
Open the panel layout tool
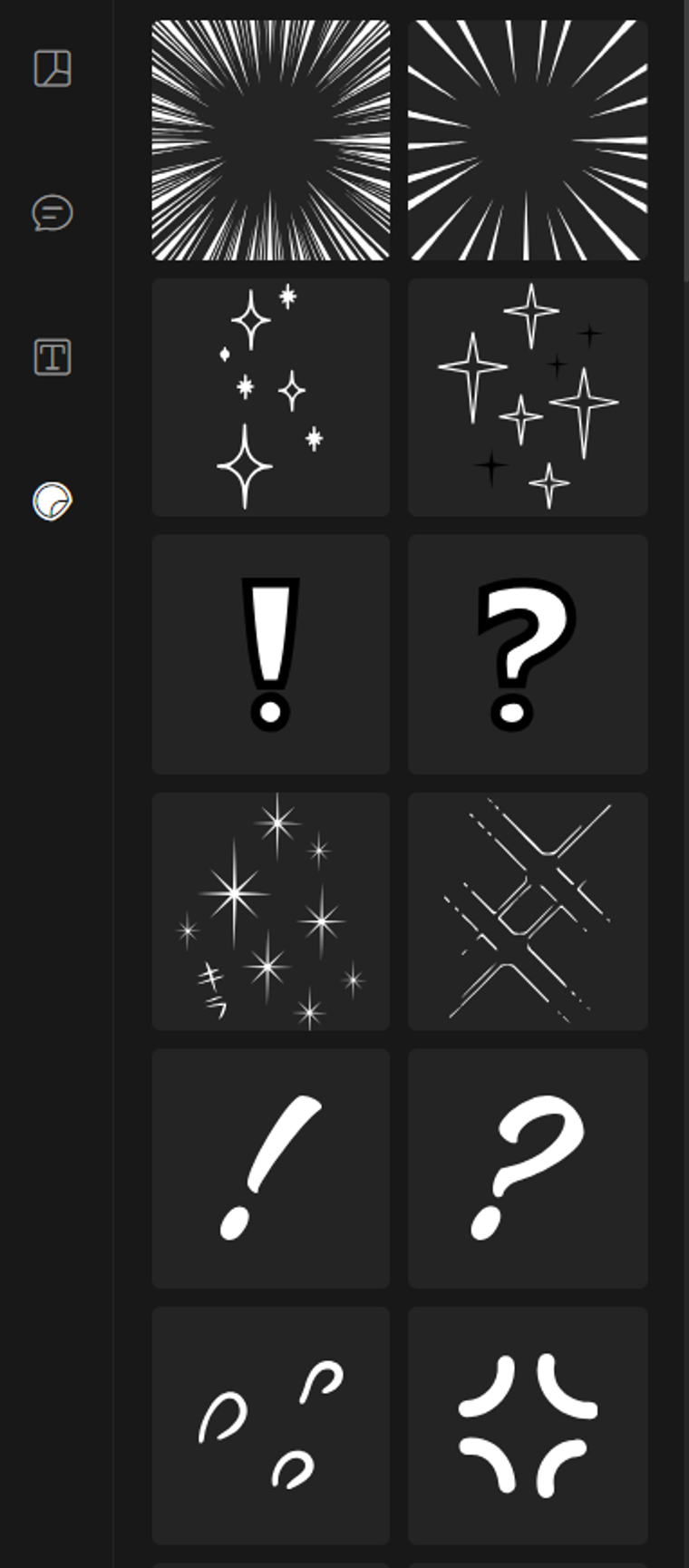click(x=53, y=68)
